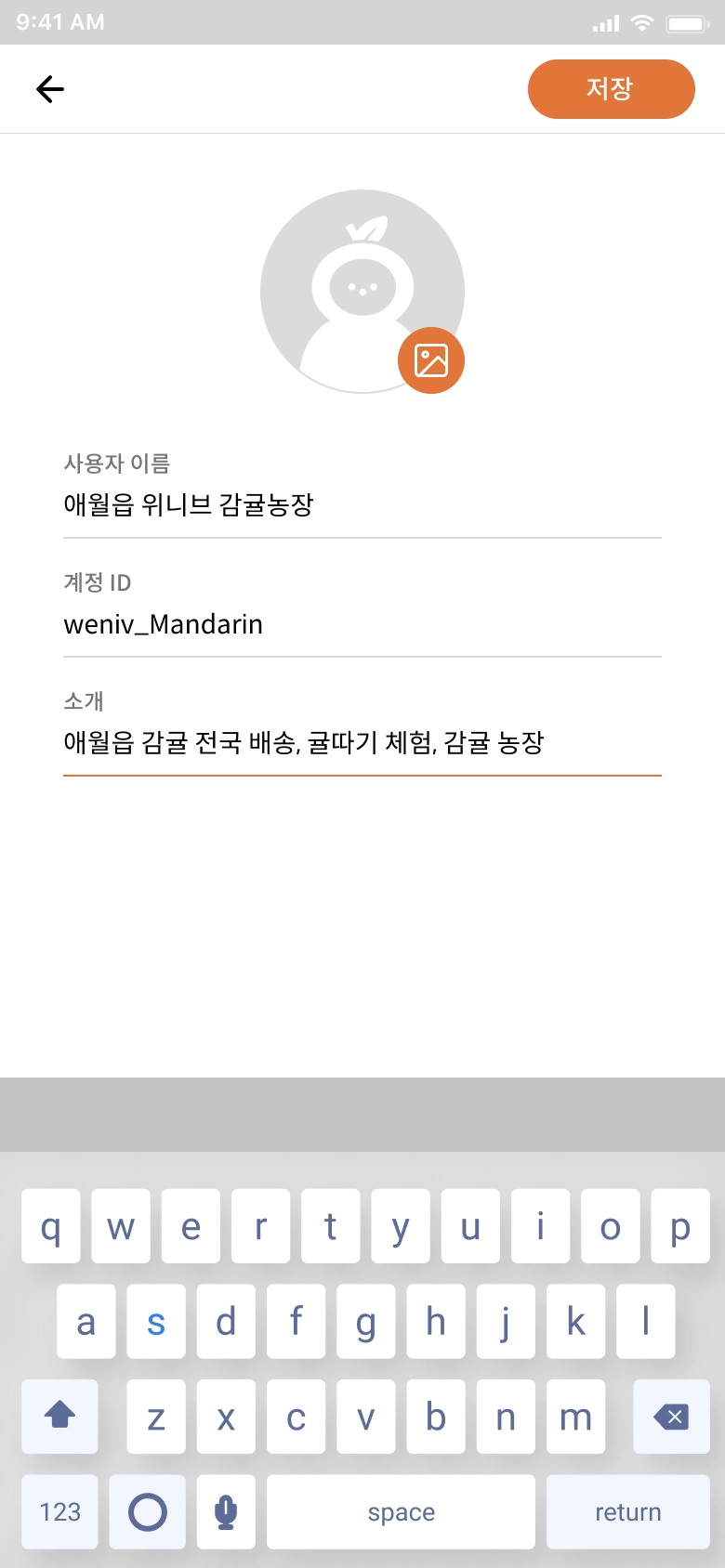Screen dimensions: 725x1568
Task: Tap the return key
Action: (627, 1512)
